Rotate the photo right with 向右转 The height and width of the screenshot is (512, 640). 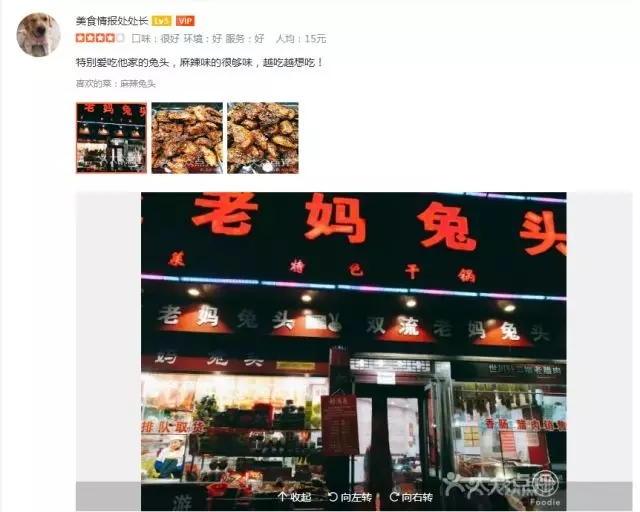(410, 497)
